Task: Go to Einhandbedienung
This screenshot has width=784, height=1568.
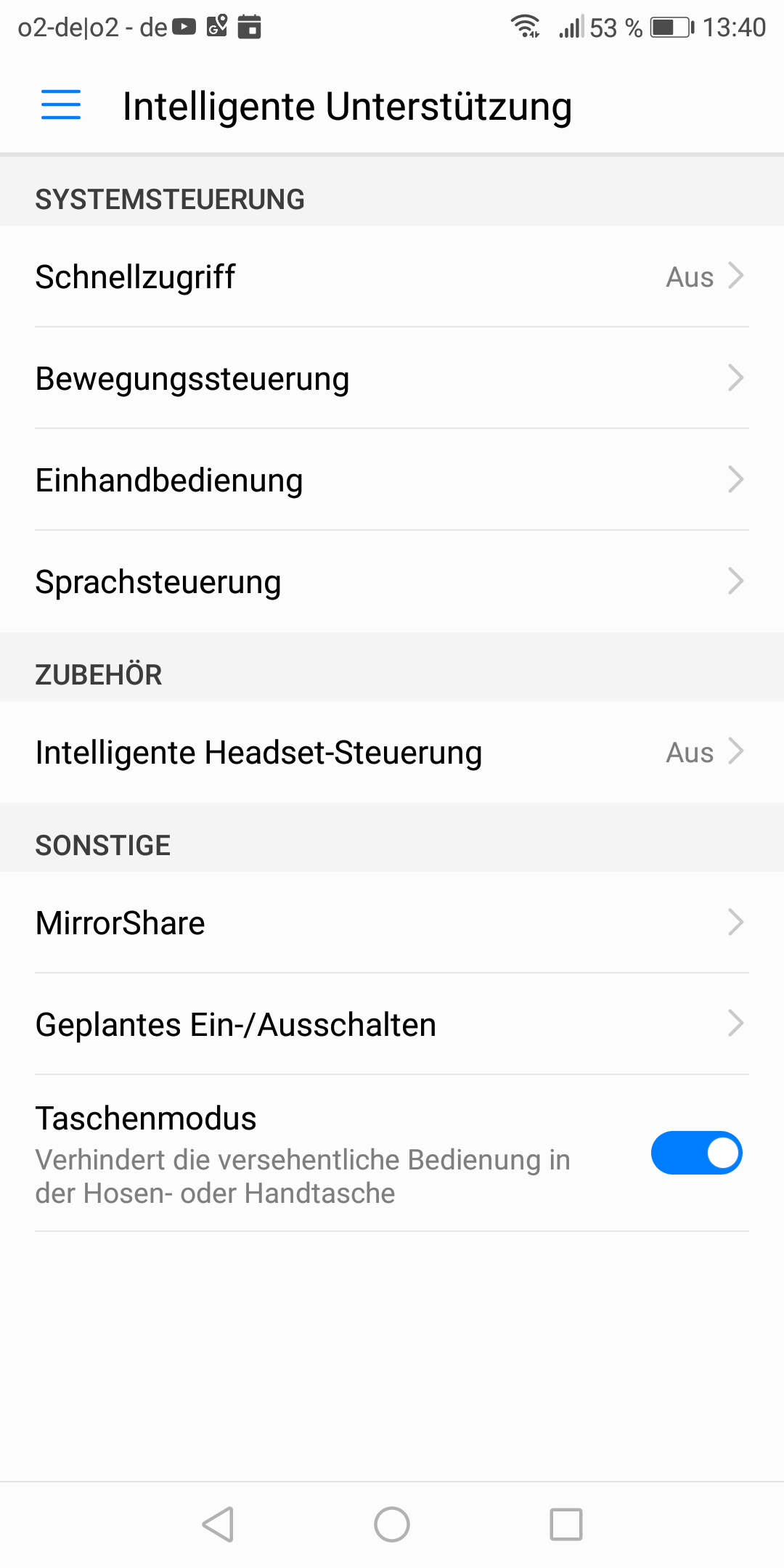Action: 392,480
